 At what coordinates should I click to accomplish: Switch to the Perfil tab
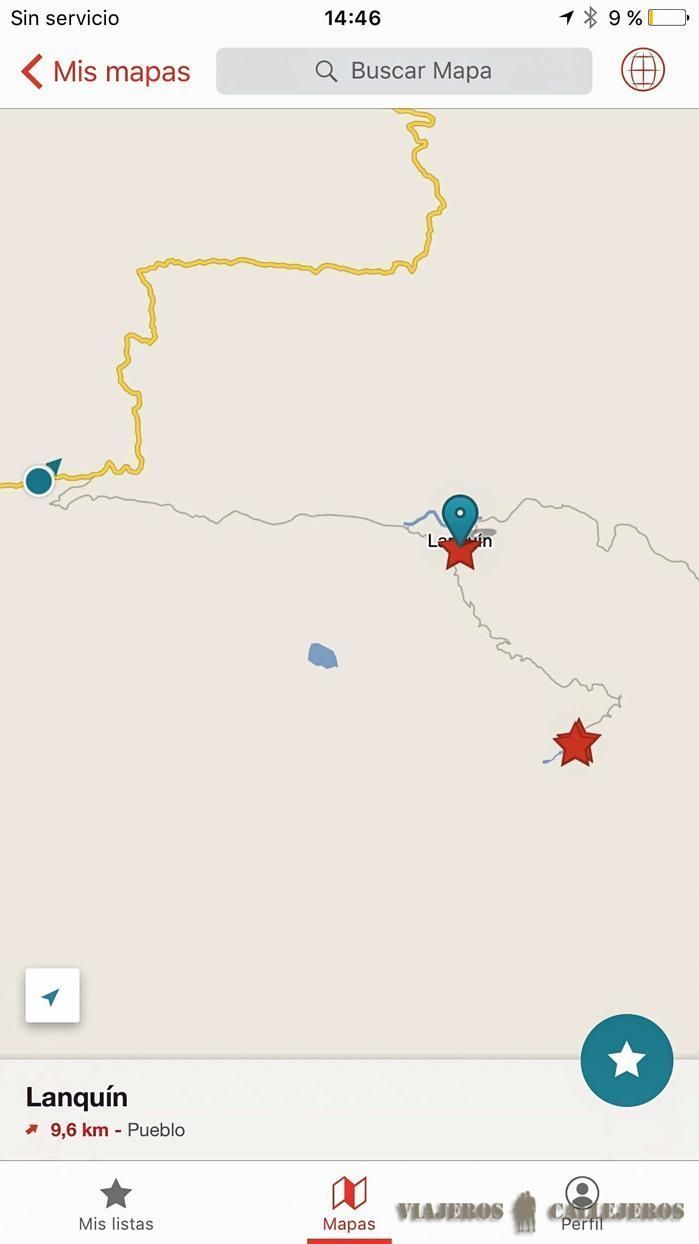[x=582, y=1204]
